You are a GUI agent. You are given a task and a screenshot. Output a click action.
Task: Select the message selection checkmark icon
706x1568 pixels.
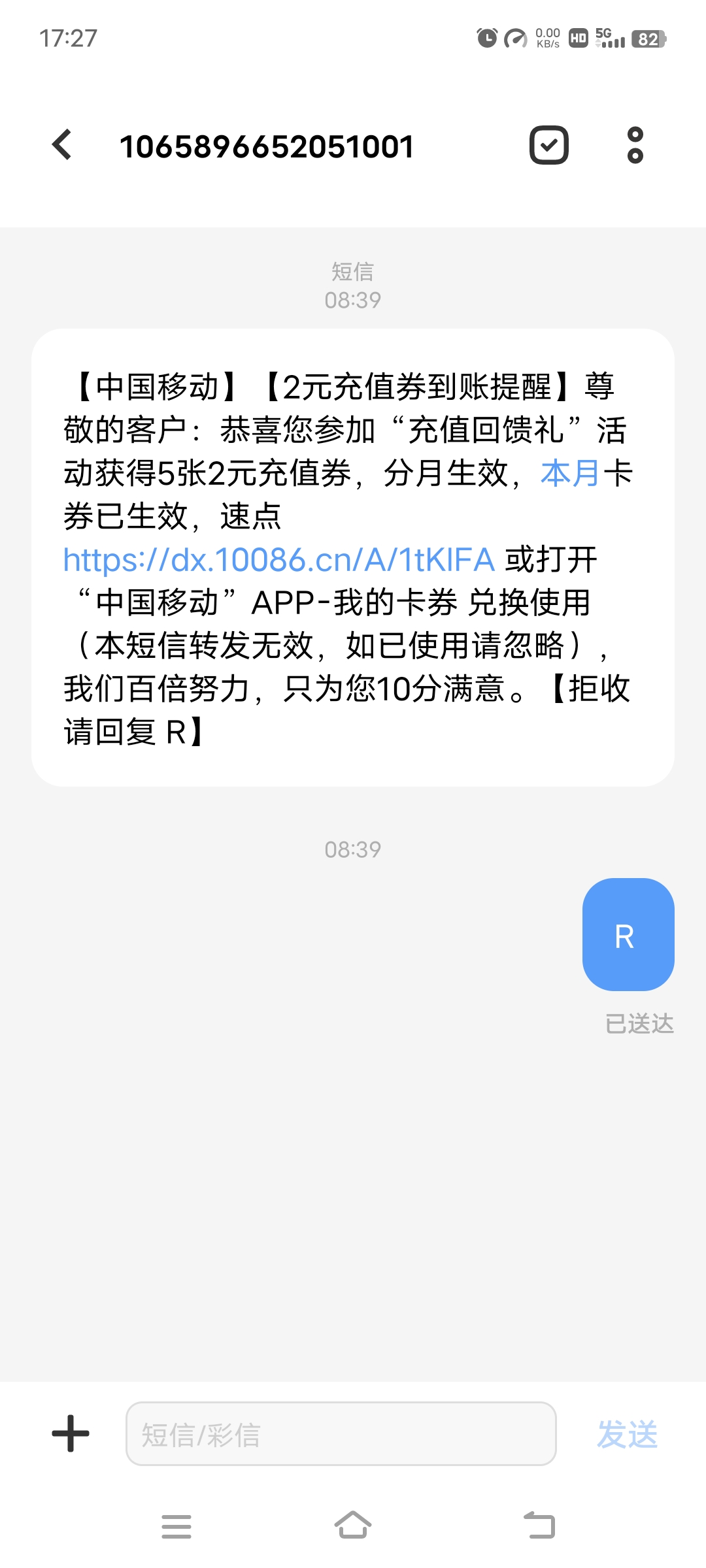point(550,145)
